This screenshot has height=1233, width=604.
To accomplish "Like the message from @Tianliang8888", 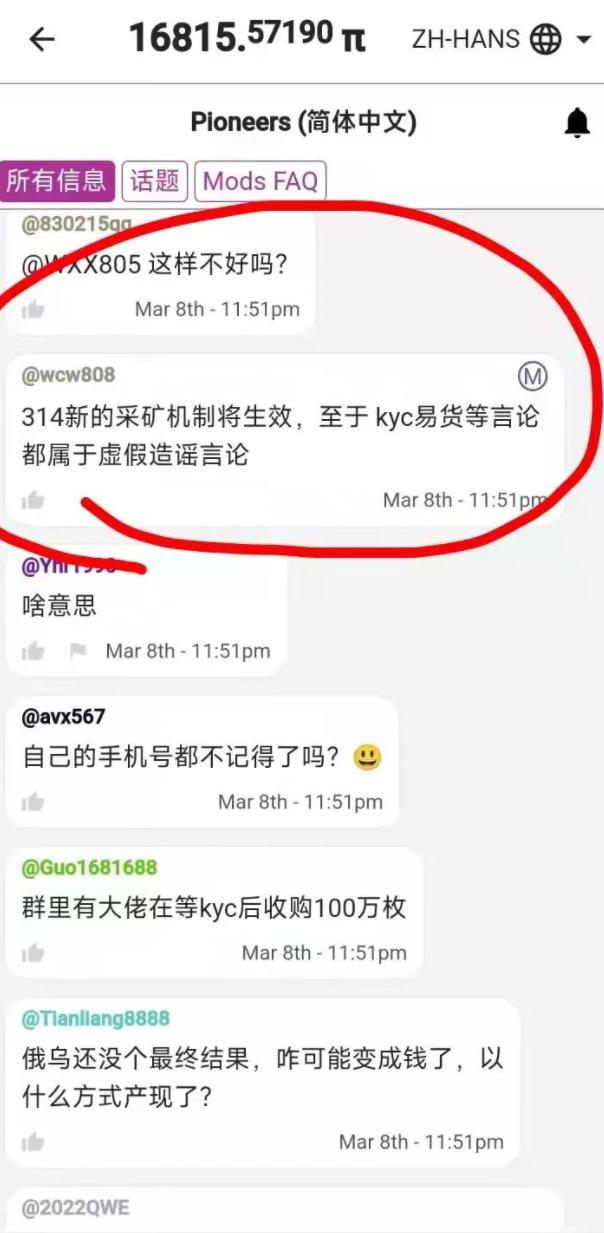I will pos(34,1141).
